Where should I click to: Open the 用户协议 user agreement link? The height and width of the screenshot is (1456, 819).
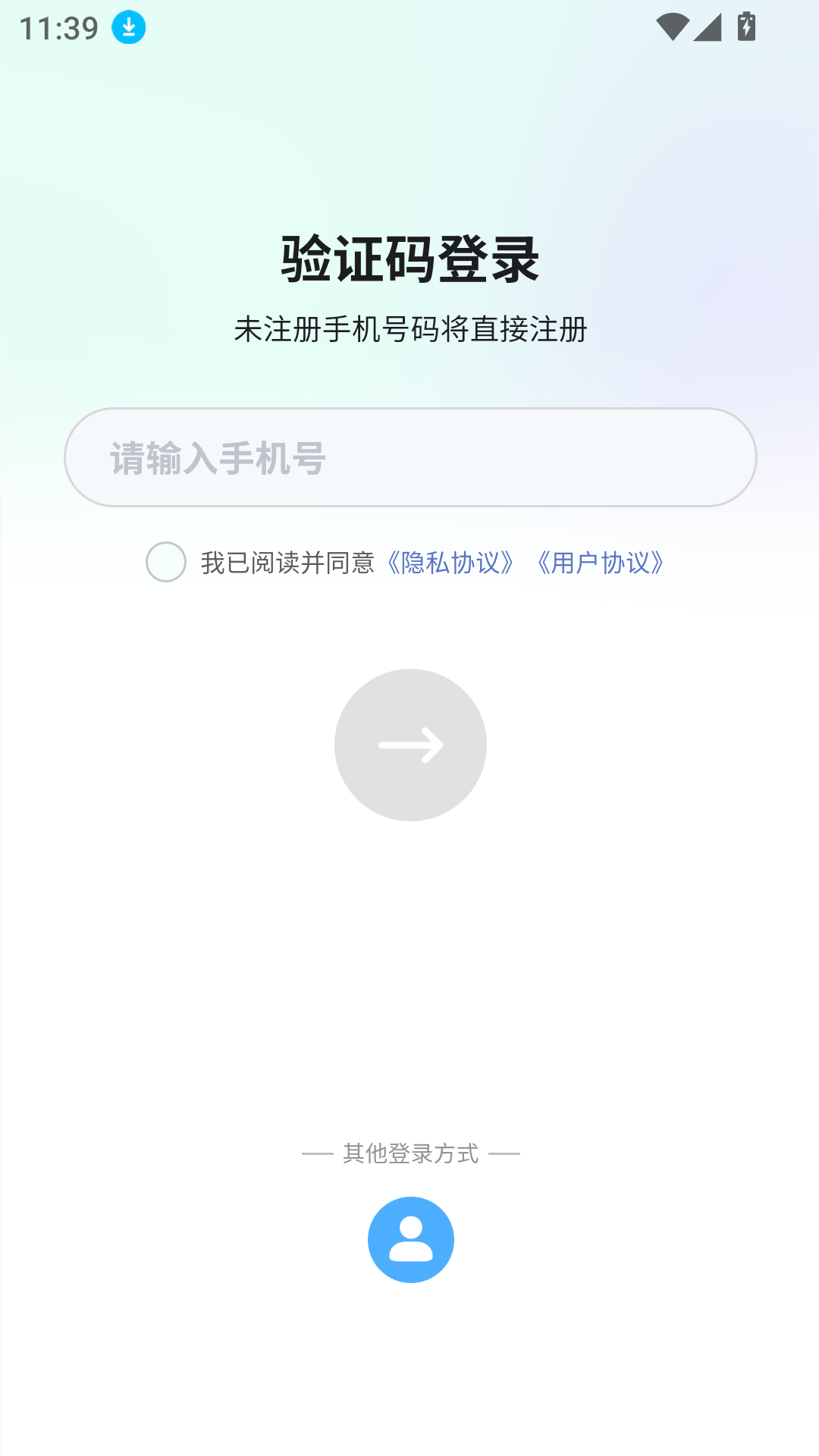tap(601, 563)
